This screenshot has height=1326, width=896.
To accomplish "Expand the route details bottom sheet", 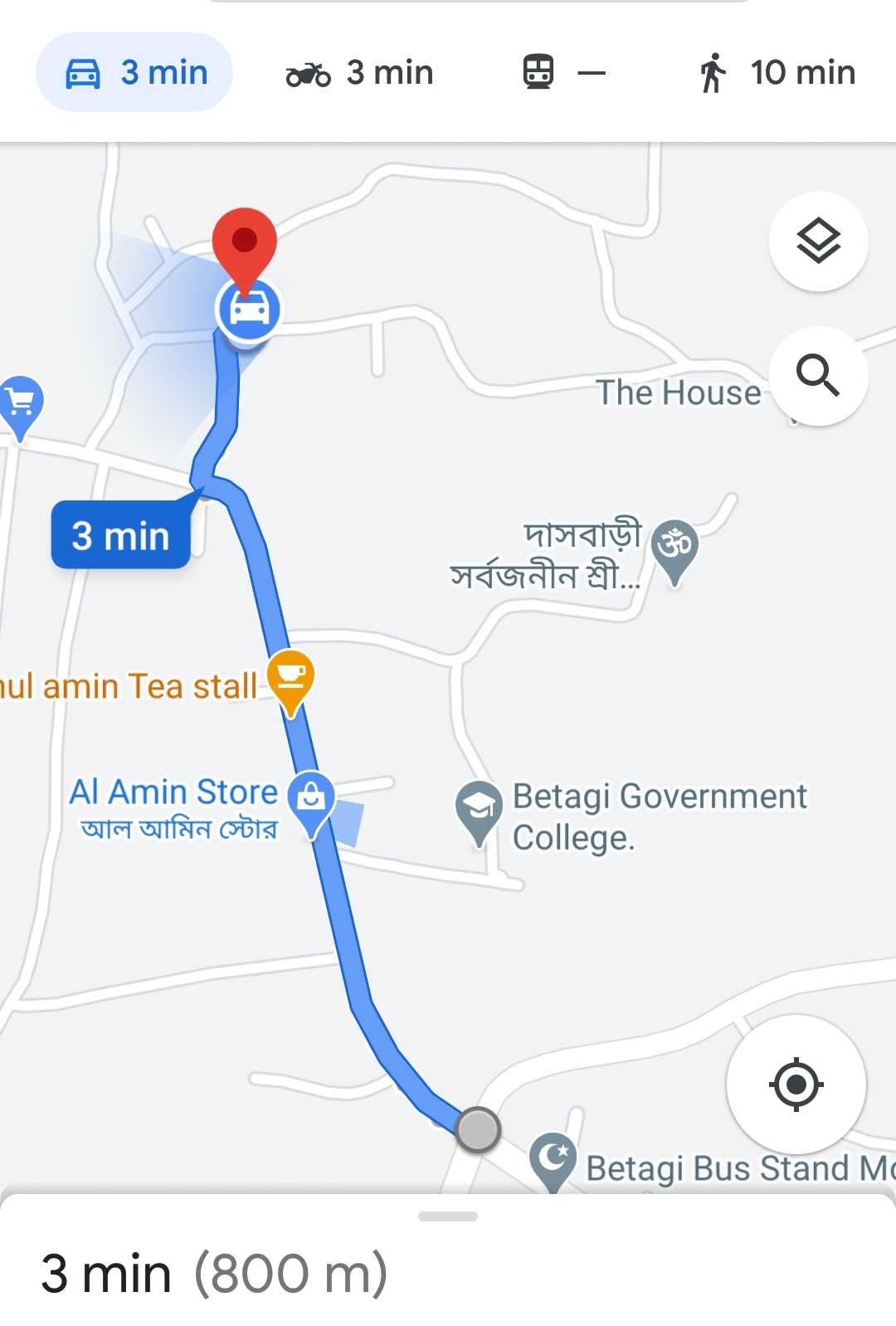I will [448, 1216].
